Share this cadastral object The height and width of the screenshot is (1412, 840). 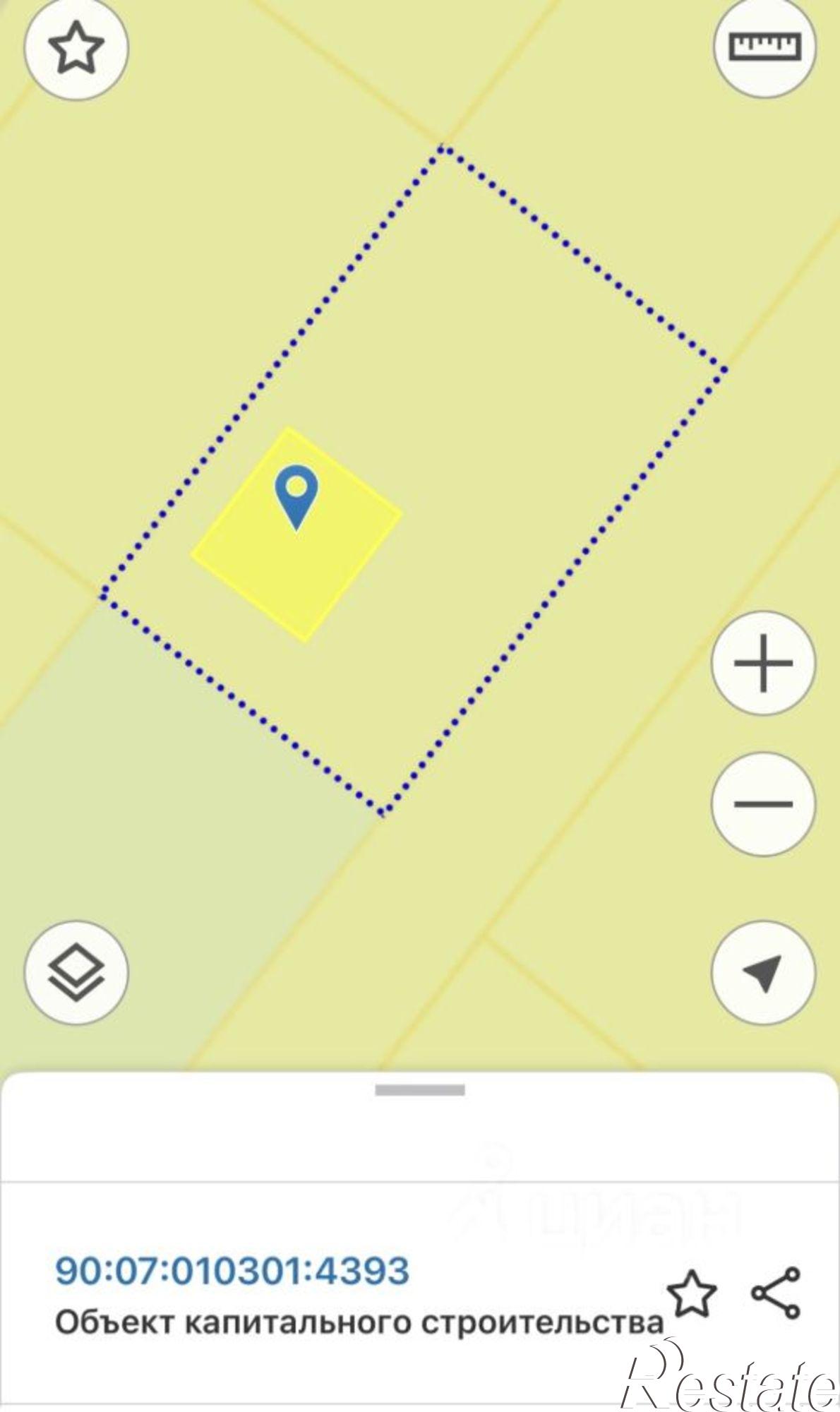click(x=776, y=1293)
